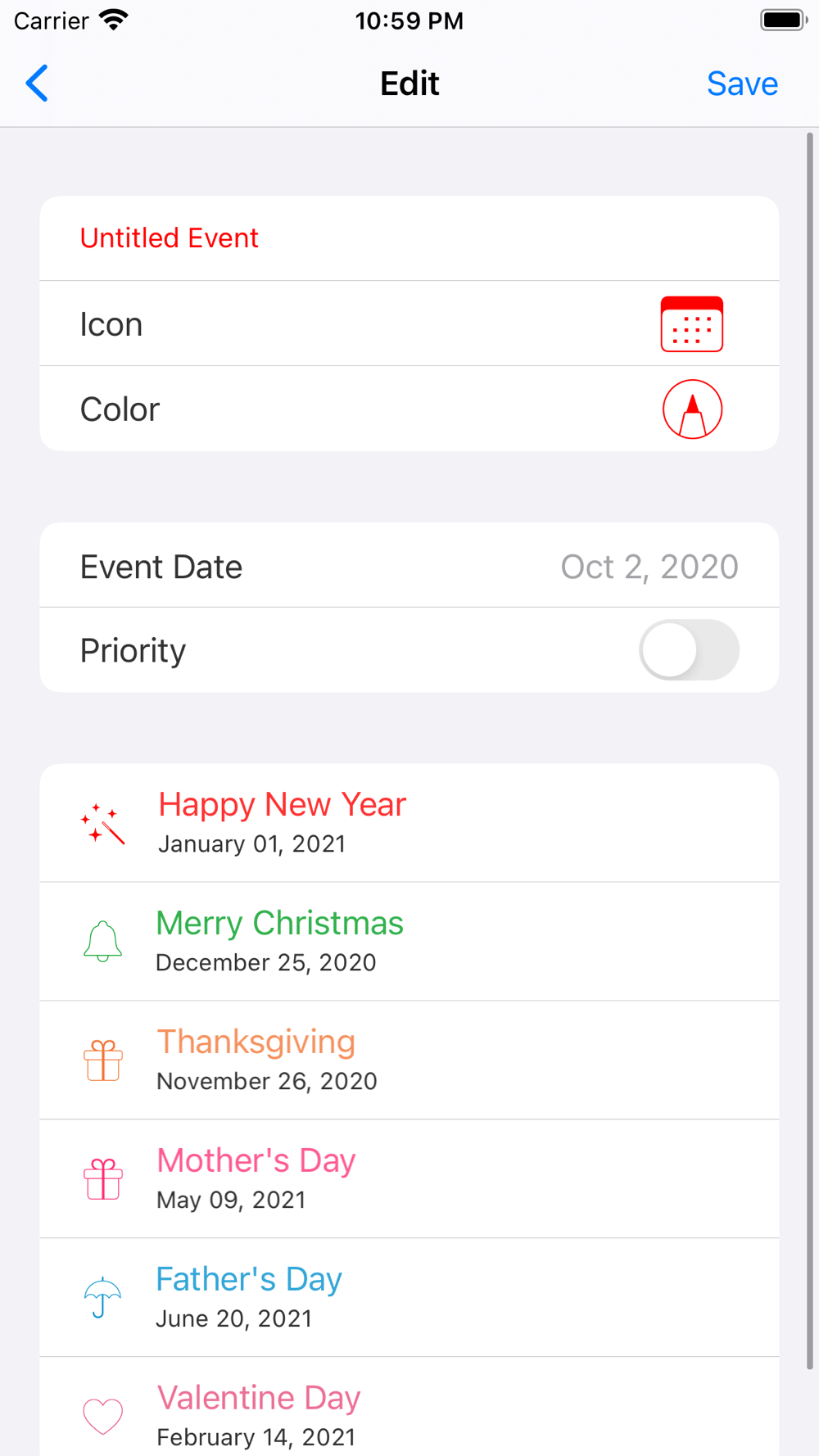Enable the Priority switch
This screenshot has width=819, height=1456.
pyautogui.click(x=689, y=650)
